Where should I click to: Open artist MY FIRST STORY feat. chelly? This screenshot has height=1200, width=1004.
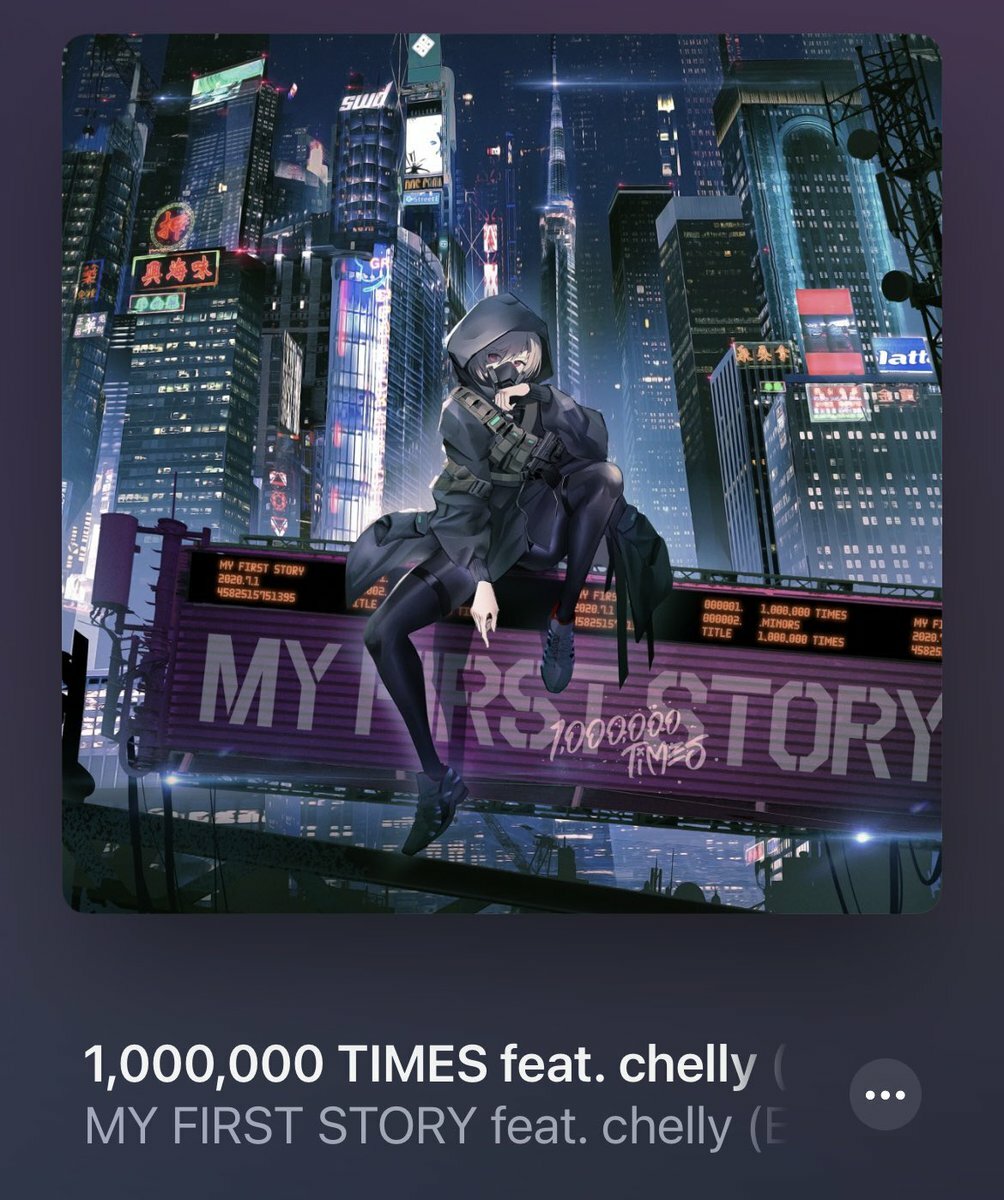click(436, 1128)
